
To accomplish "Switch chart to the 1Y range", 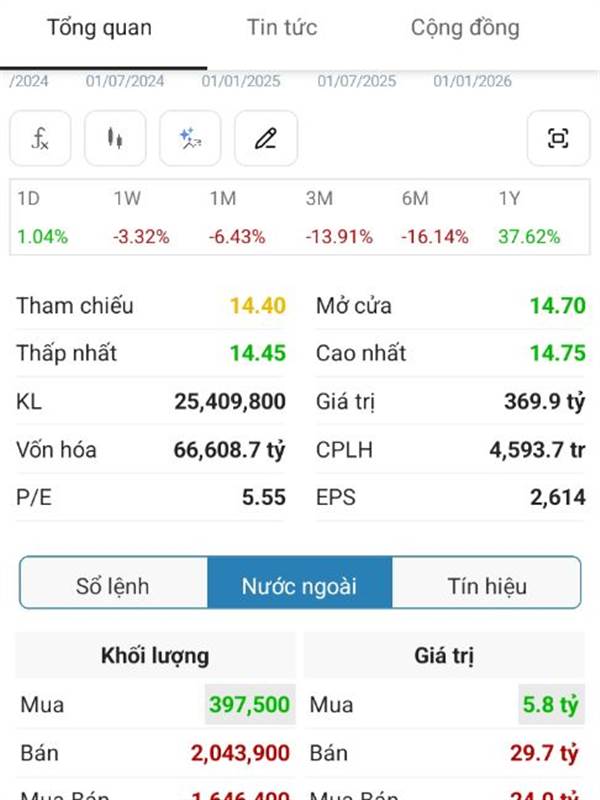I will (529, 218).
